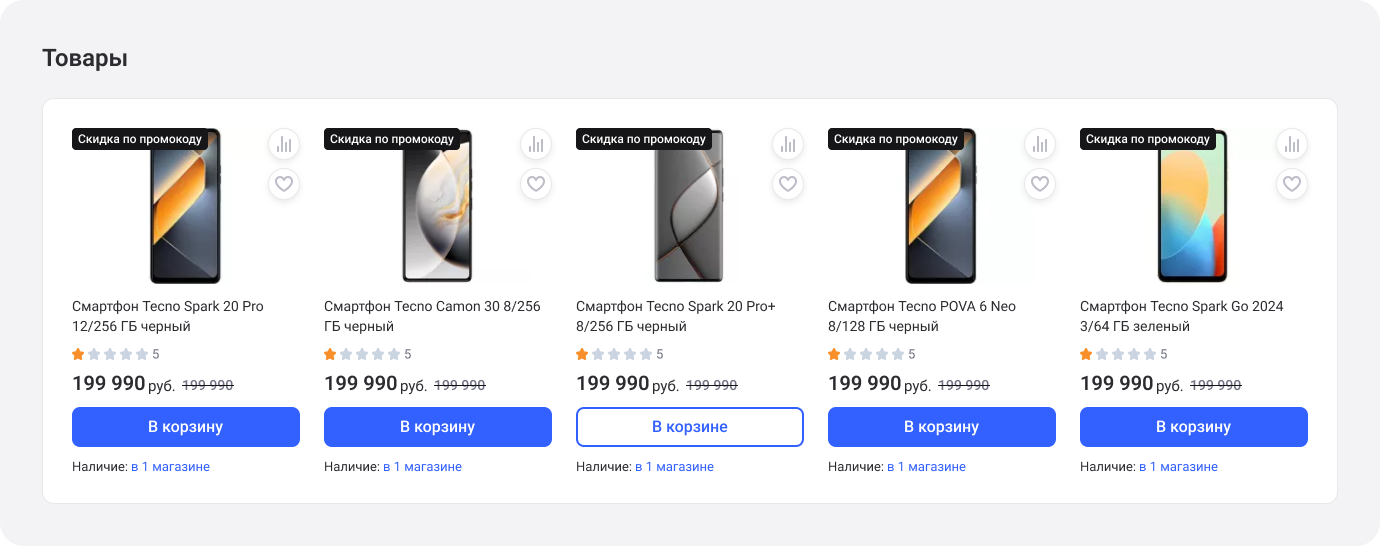The image size is (1380, 546).
Task: Save Tecno POVA 6 Neo to wishlist
Action: click(1040, 184)
